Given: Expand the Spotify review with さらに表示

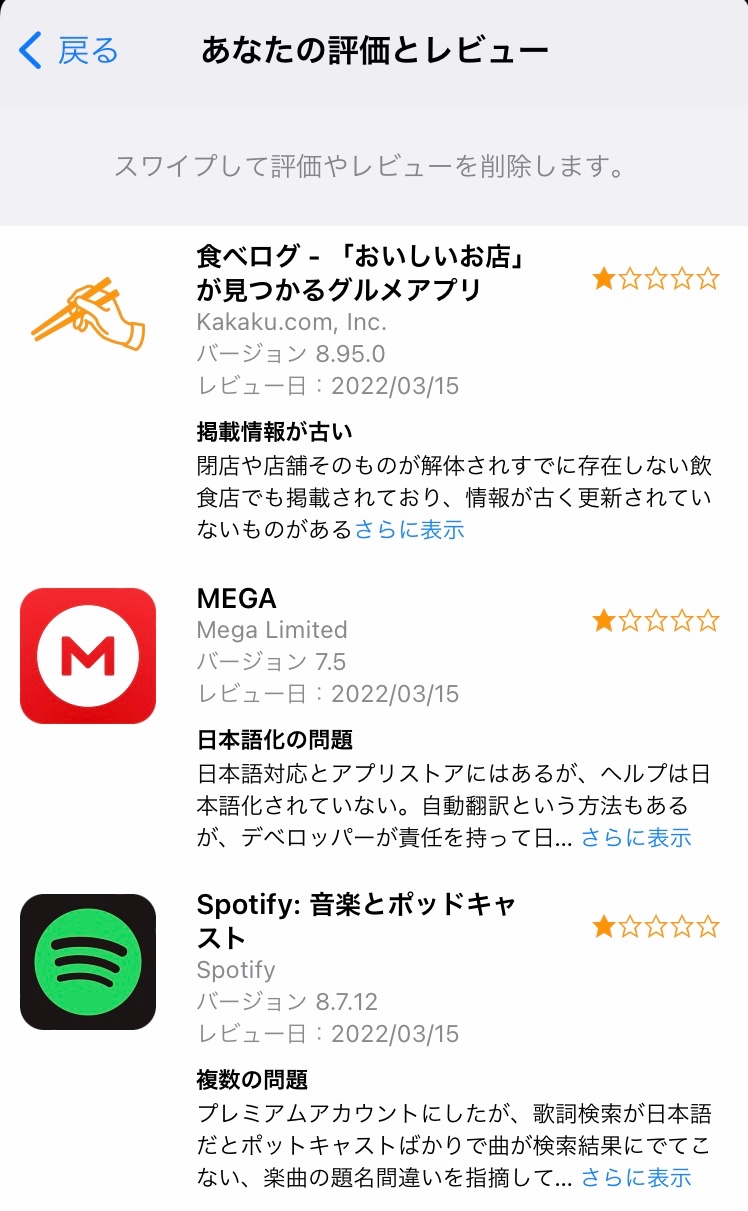Looking at the screenshot, I should coord(636,1177).
